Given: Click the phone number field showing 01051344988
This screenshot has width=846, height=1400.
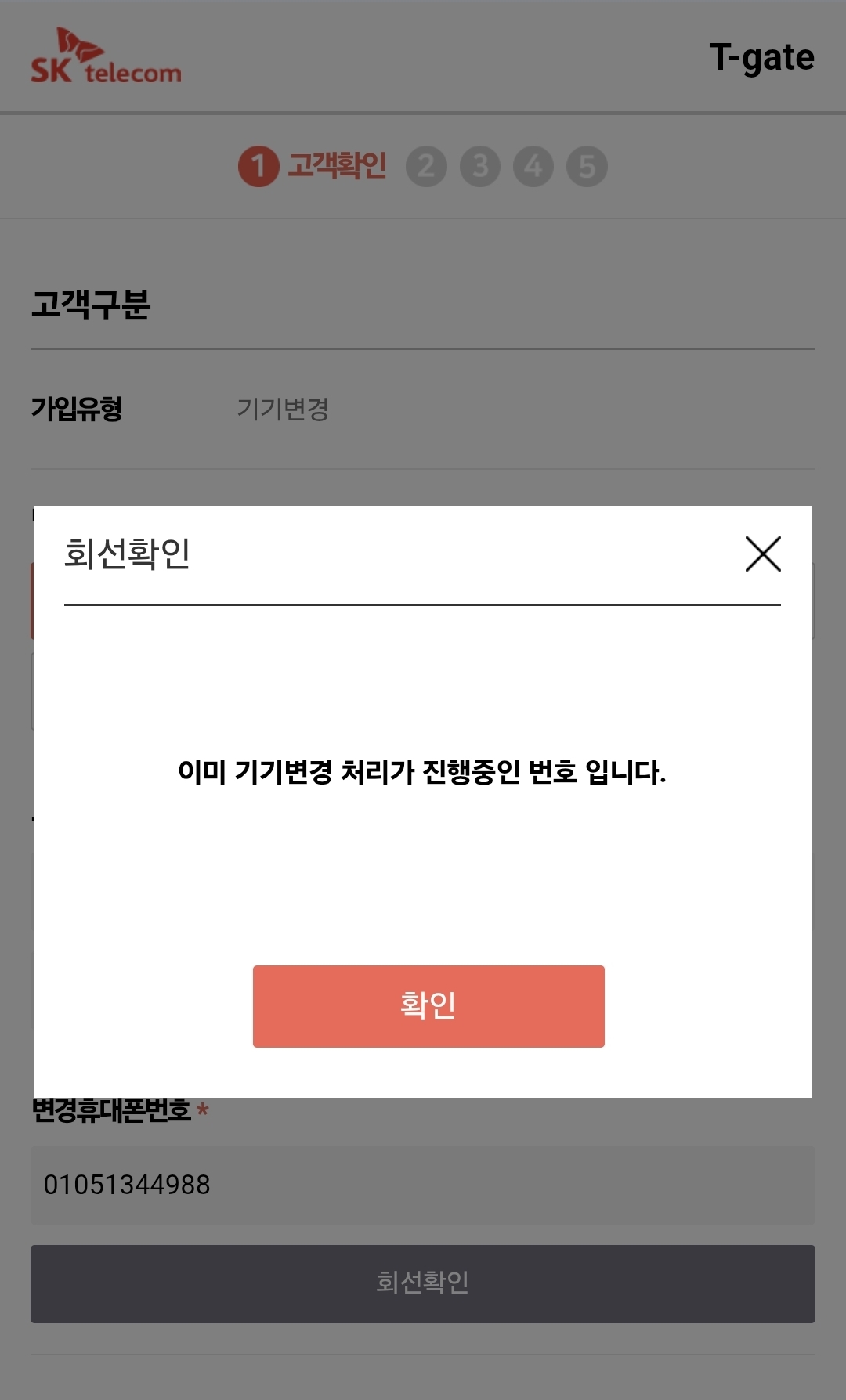Looking at the screenshot, I should 423,1185.
